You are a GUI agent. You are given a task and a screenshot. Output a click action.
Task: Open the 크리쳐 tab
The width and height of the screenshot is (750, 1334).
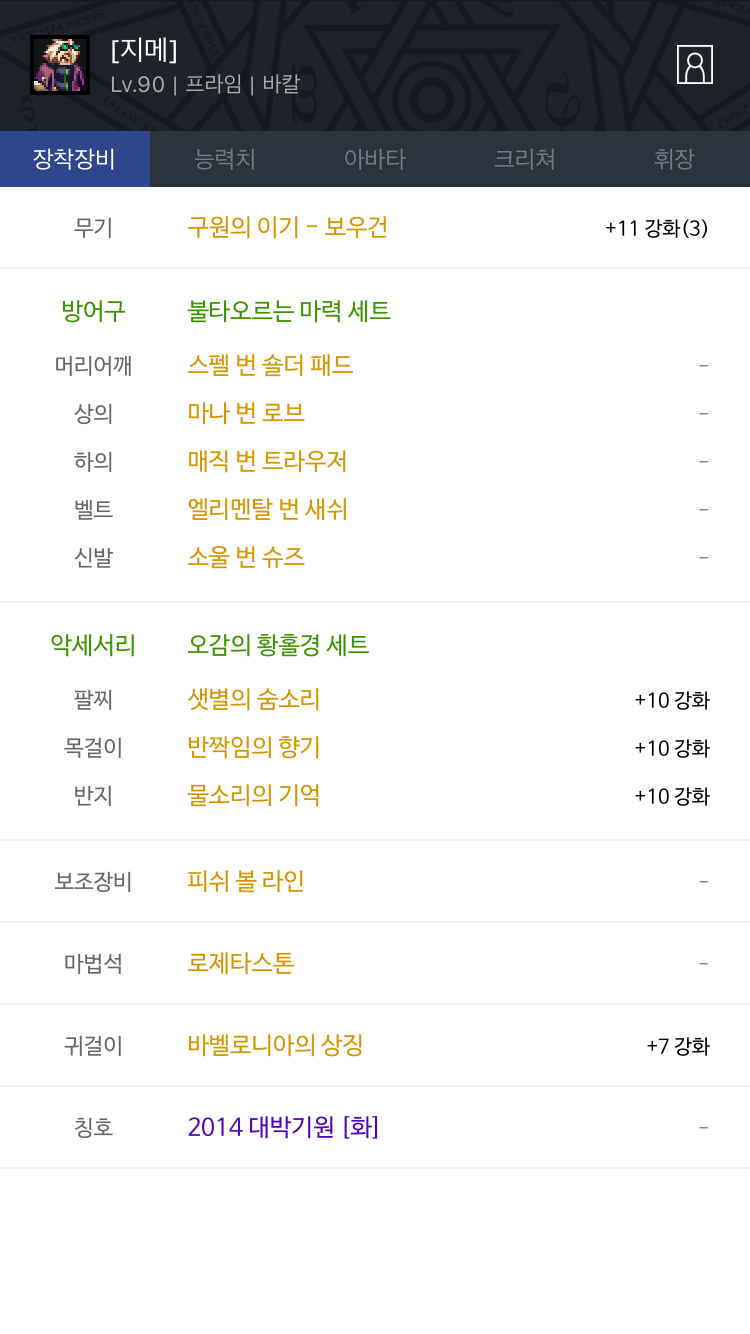tap(525, 159)
